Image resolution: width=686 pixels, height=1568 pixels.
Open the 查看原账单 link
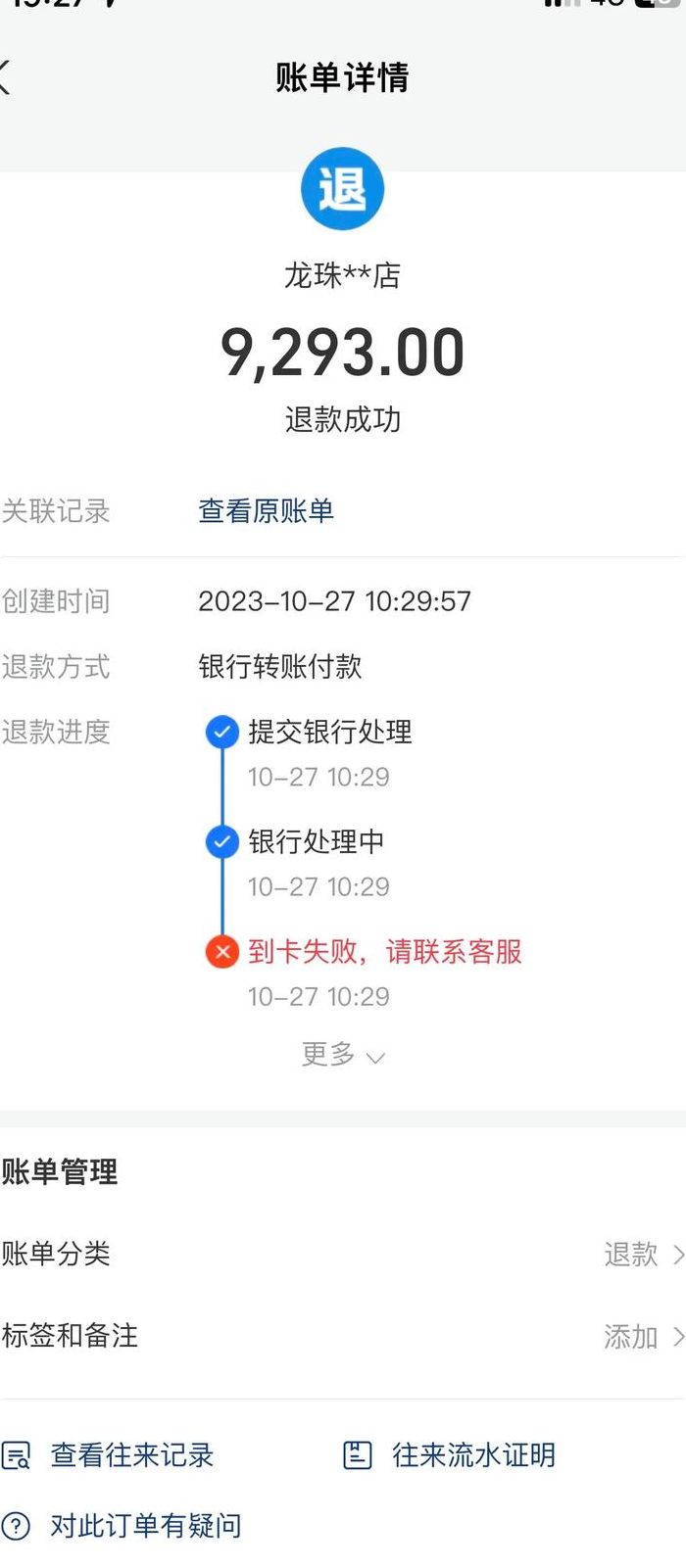click(x=266, y=511)
